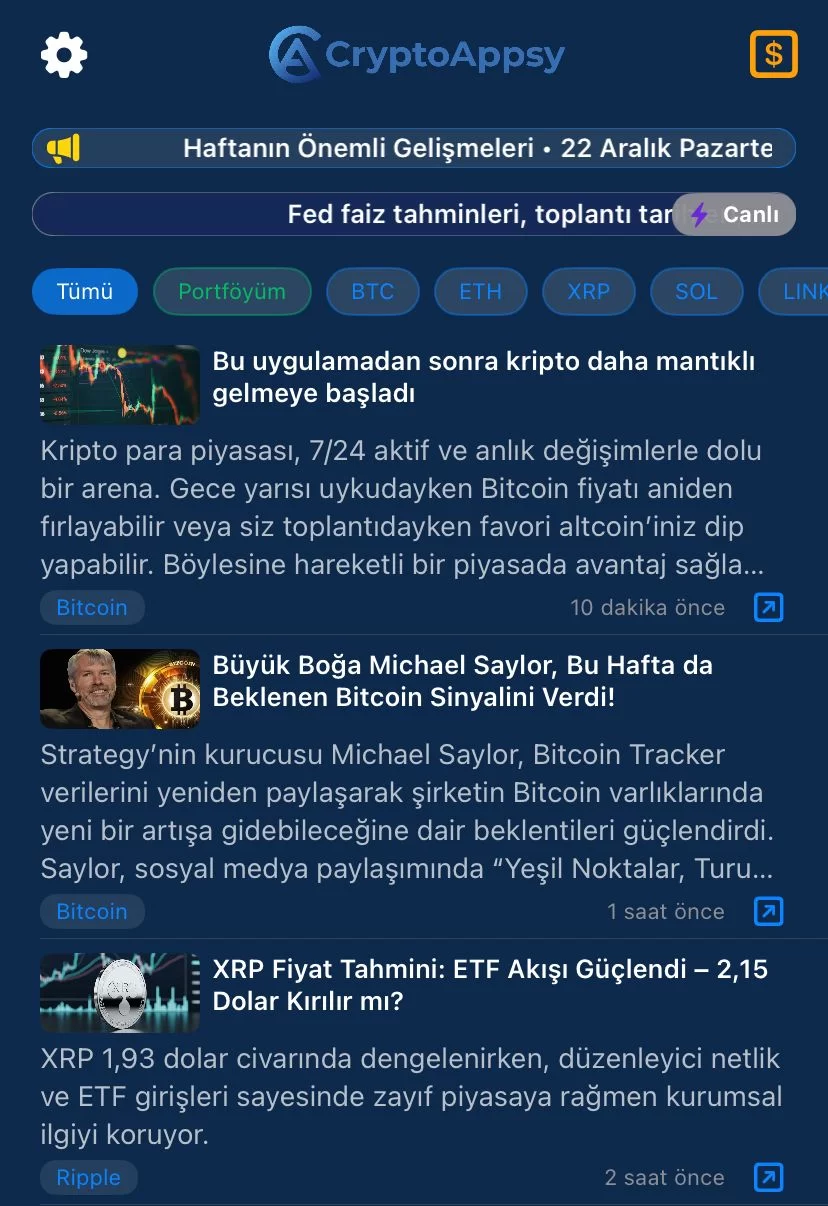Switch to the Portföyüm filter

click(232, 292)
